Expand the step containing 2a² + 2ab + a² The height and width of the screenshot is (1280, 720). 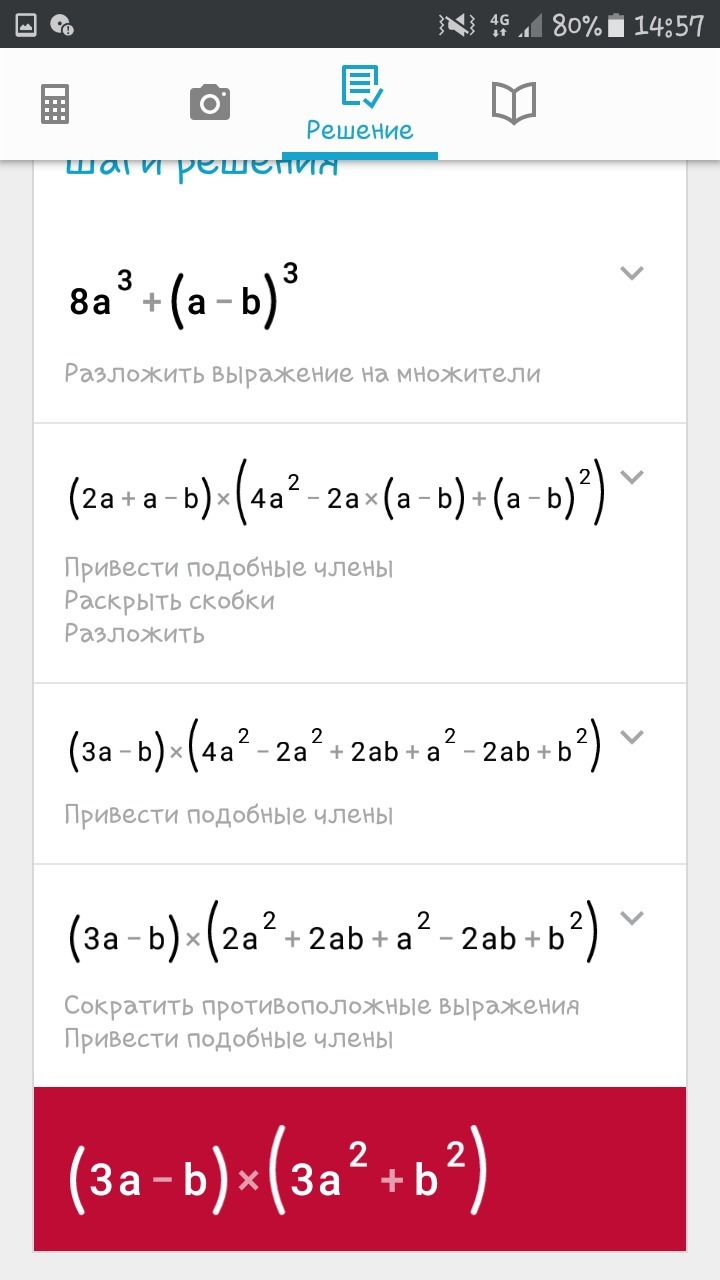[631, 917]
